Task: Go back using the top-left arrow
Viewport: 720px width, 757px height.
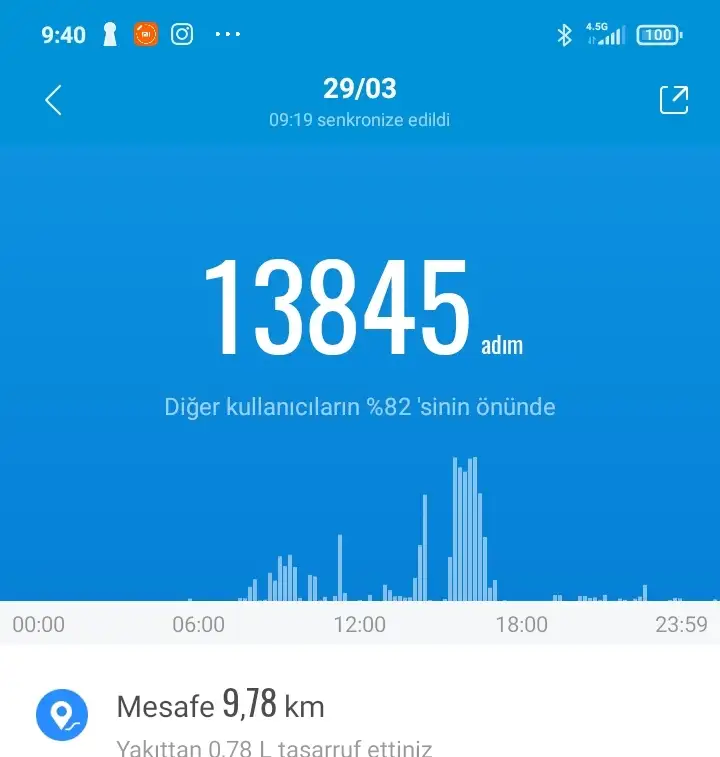Action: pos(54,100)
